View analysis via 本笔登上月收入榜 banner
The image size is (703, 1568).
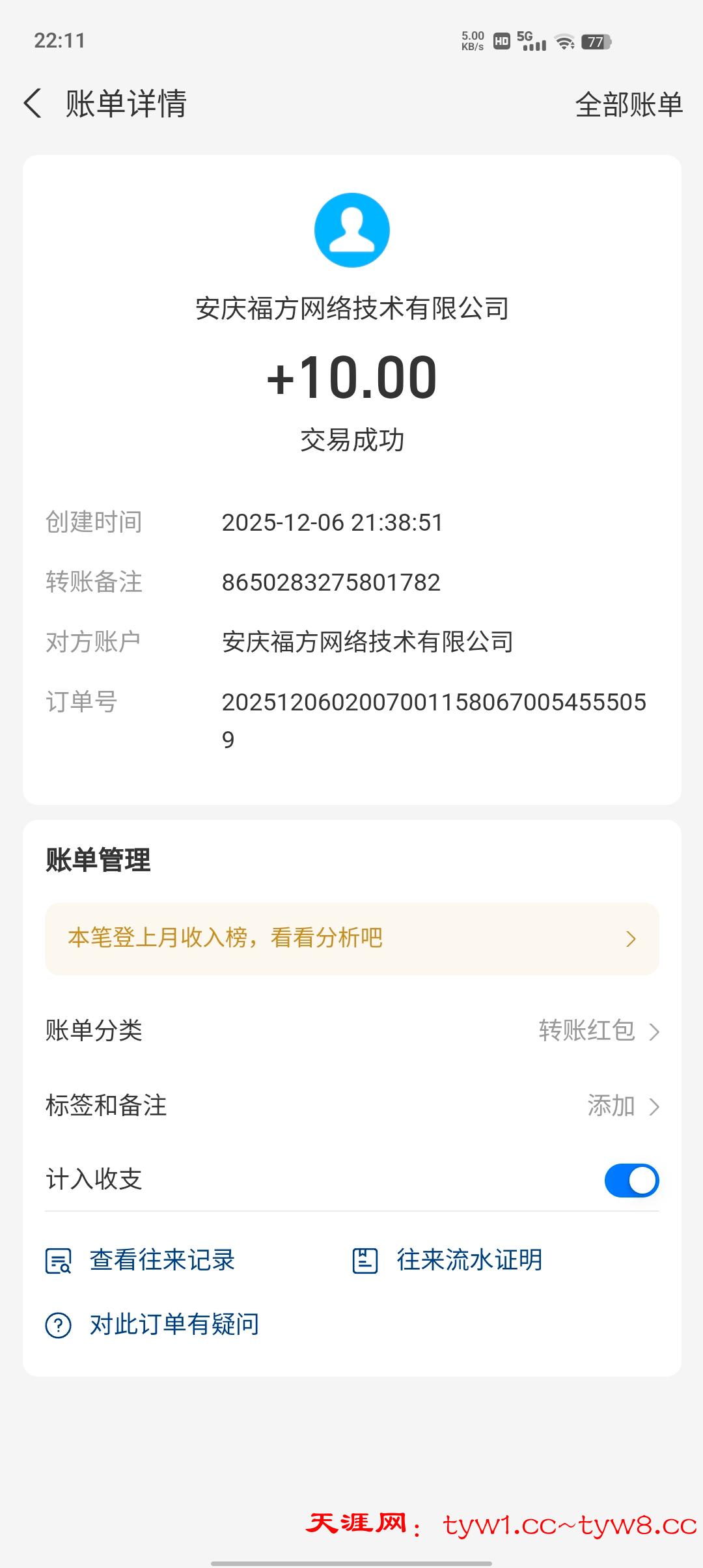click(x=260, y=938)
